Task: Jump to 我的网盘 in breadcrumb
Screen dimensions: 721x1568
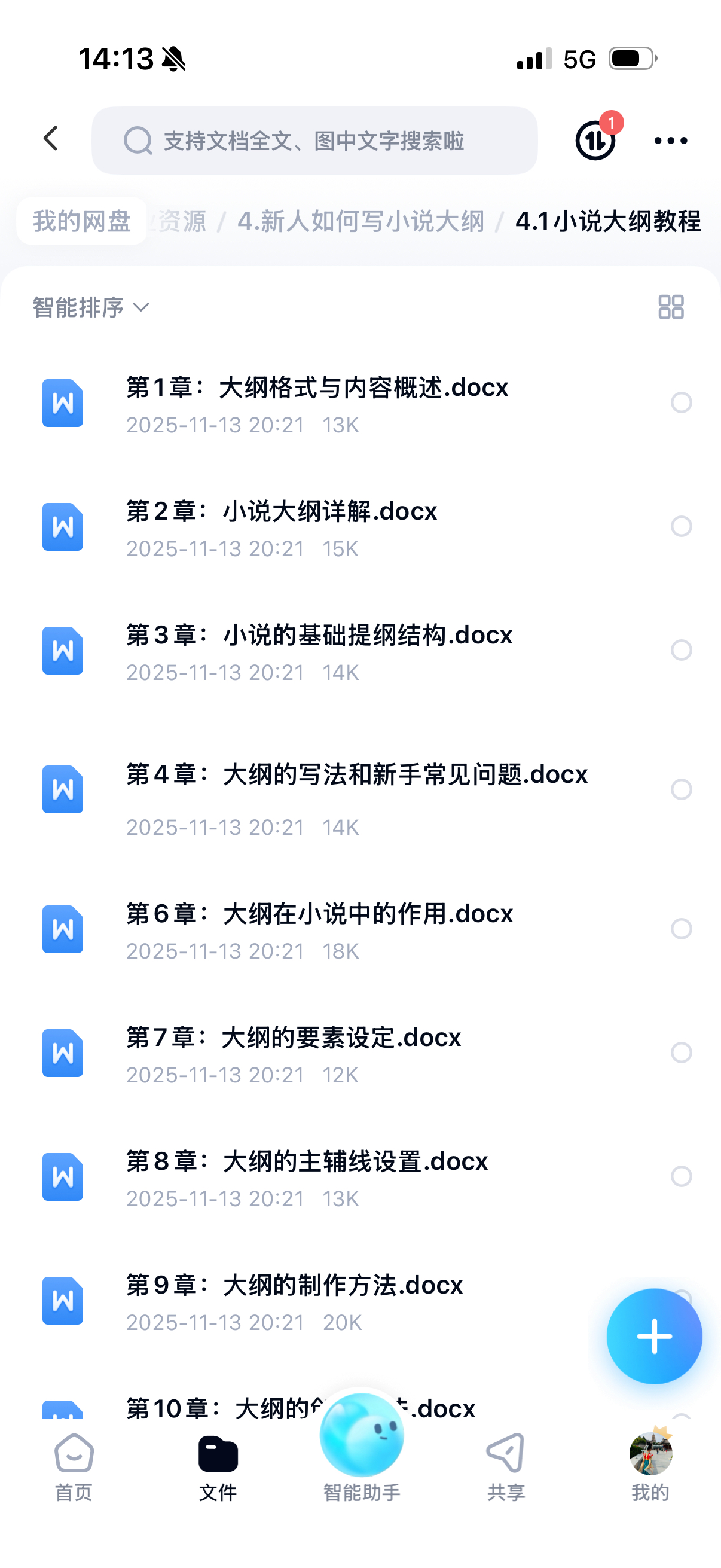Action: click(81, 221)
